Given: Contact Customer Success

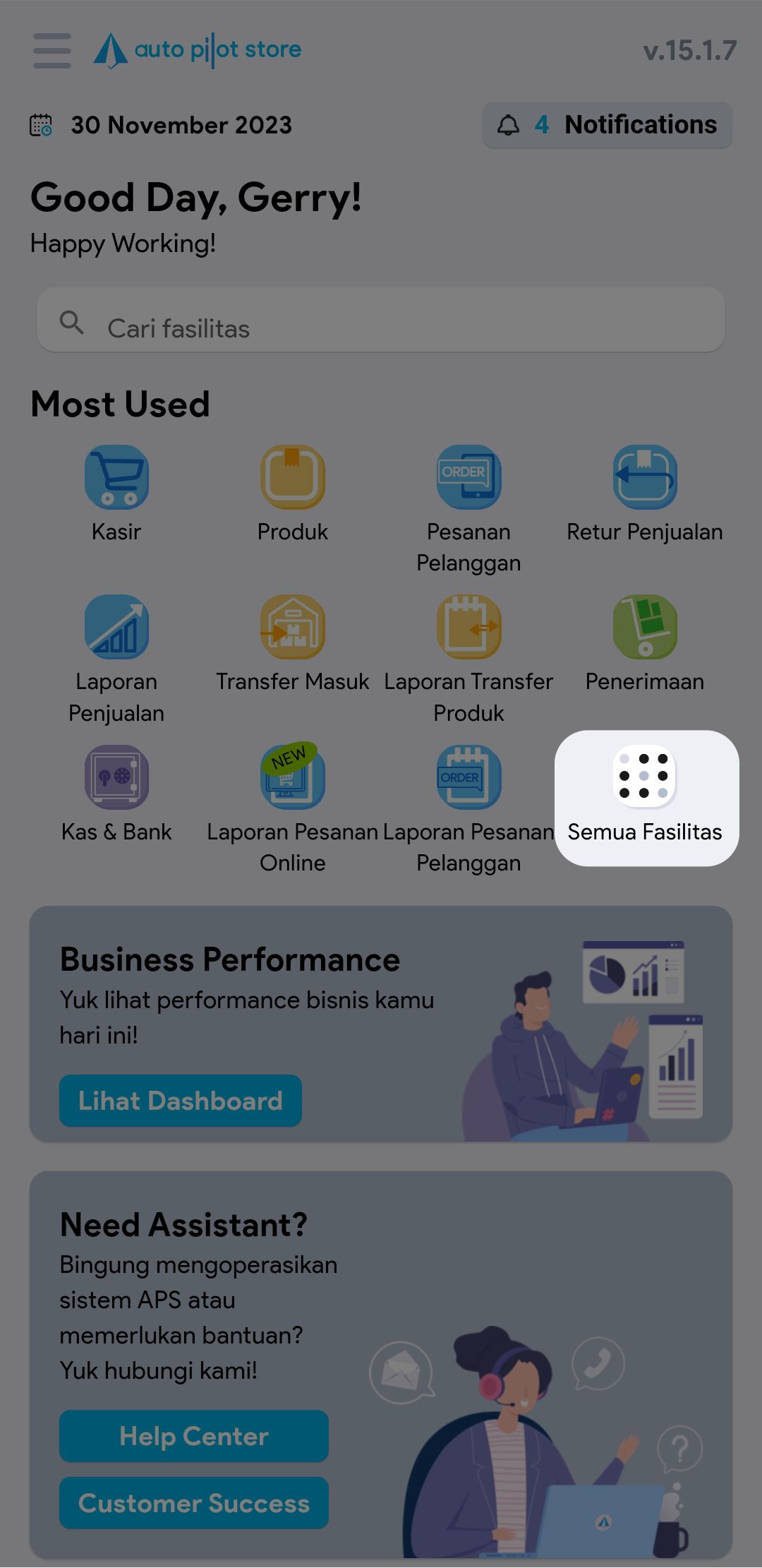Looking at the screenshot, I should pyautogui.click(x=194, y=1503).
